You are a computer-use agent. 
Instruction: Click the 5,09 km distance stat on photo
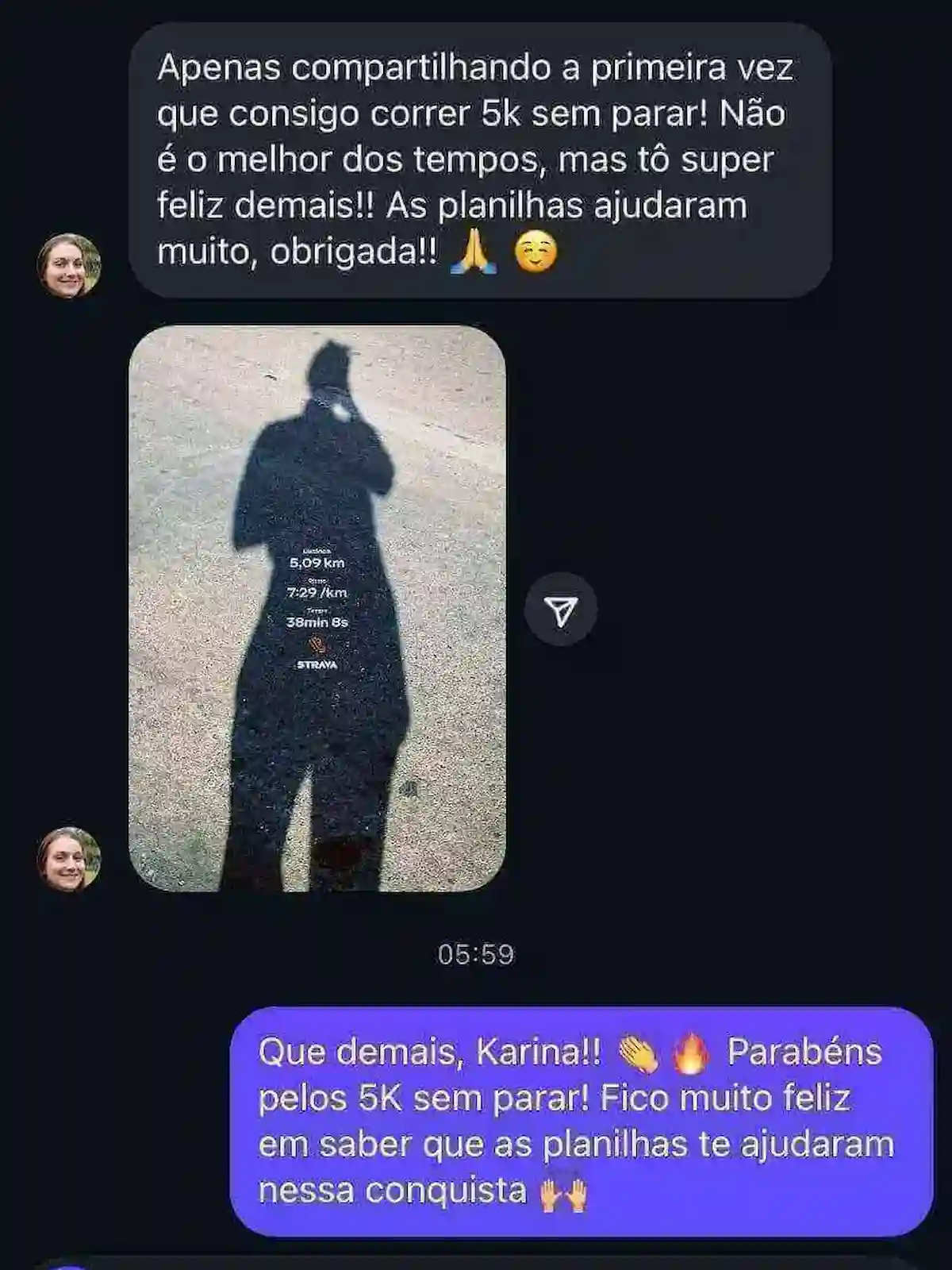[x=316, y=564]
